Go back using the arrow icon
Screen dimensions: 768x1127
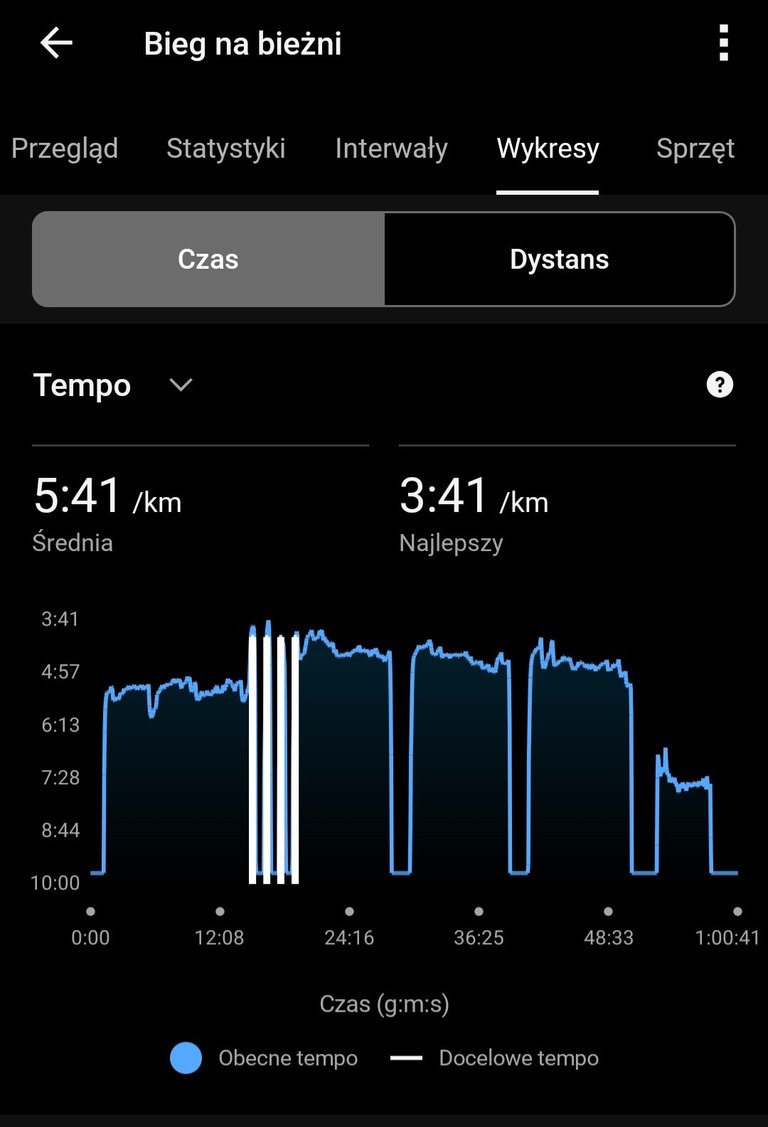[56, 44]
